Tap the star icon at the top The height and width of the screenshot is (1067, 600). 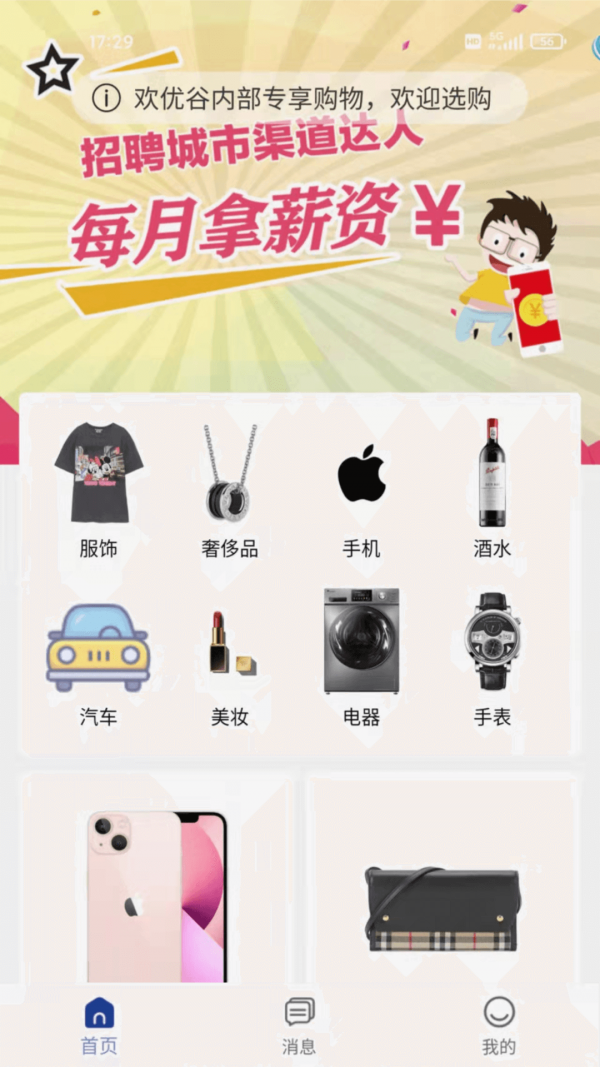(52, 69)
